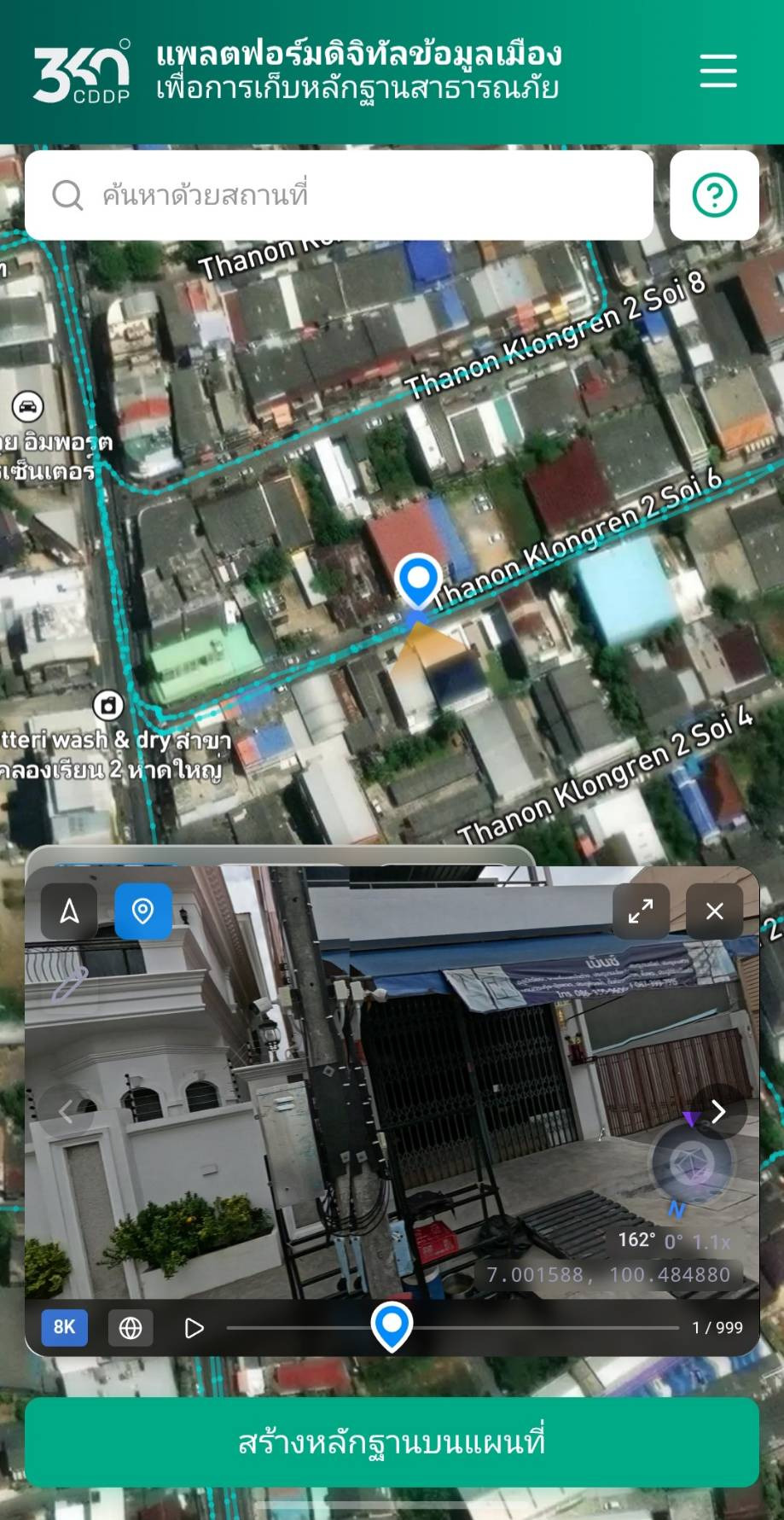Tap the timeline slider marker
784x1520 pixels.
click(392, 1325)
